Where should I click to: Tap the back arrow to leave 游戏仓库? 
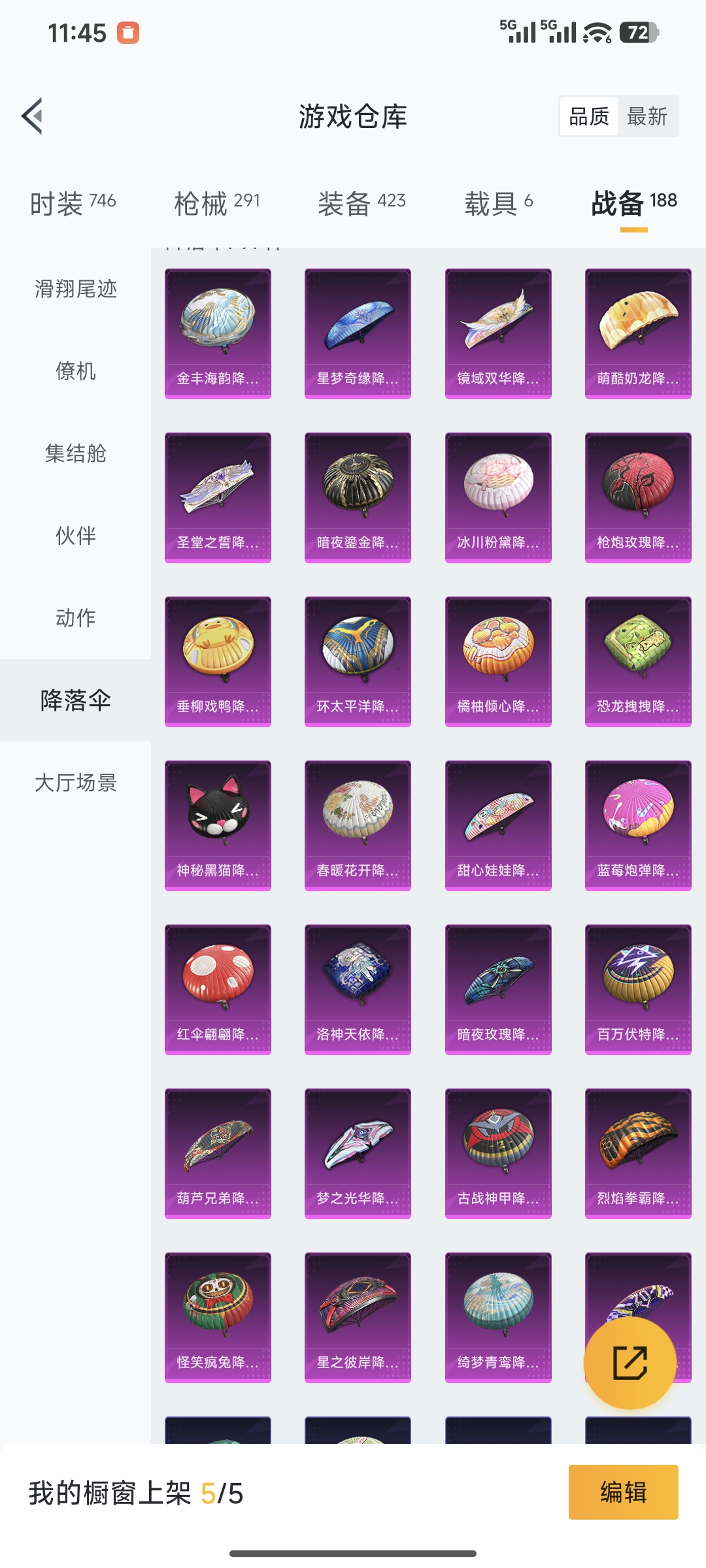[34, 114]
